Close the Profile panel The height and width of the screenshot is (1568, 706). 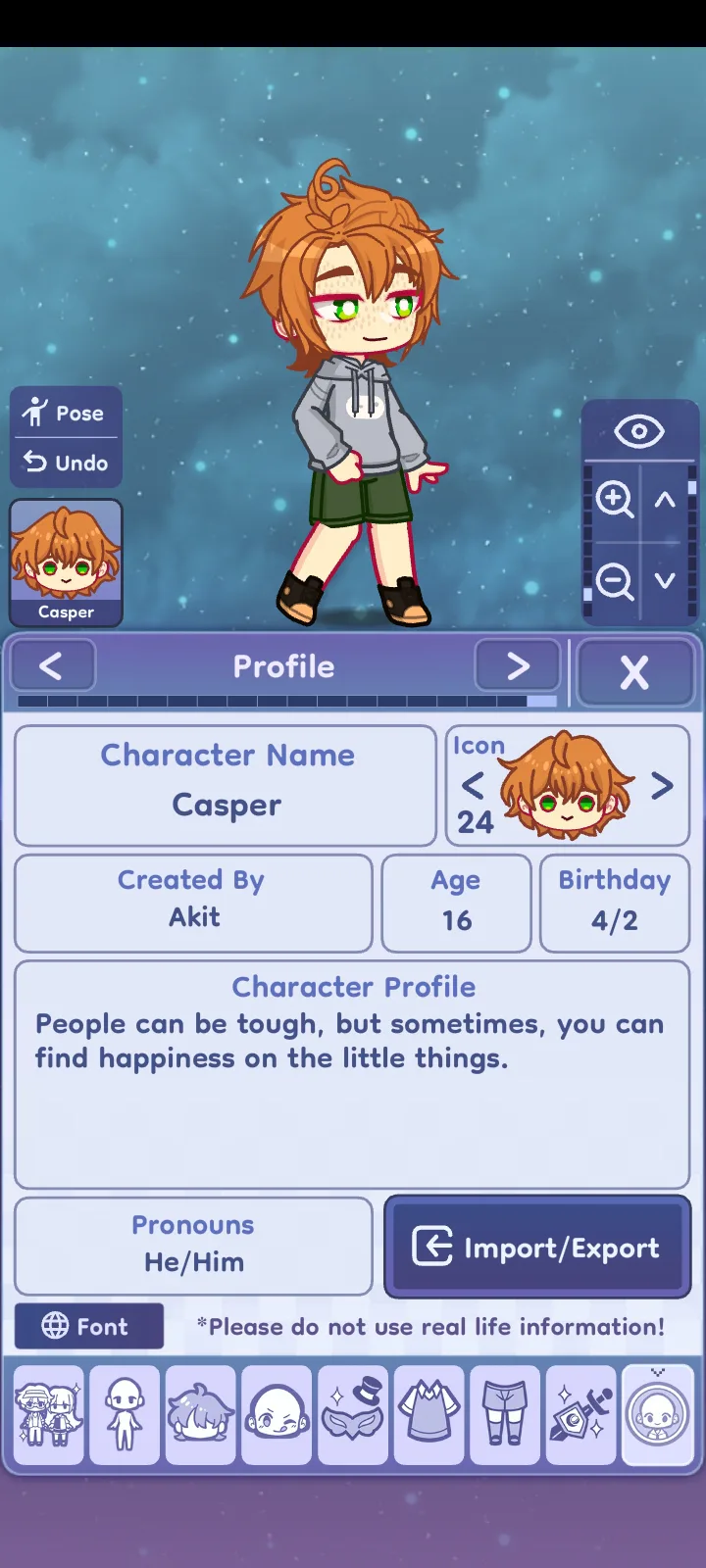pos(634,672)
